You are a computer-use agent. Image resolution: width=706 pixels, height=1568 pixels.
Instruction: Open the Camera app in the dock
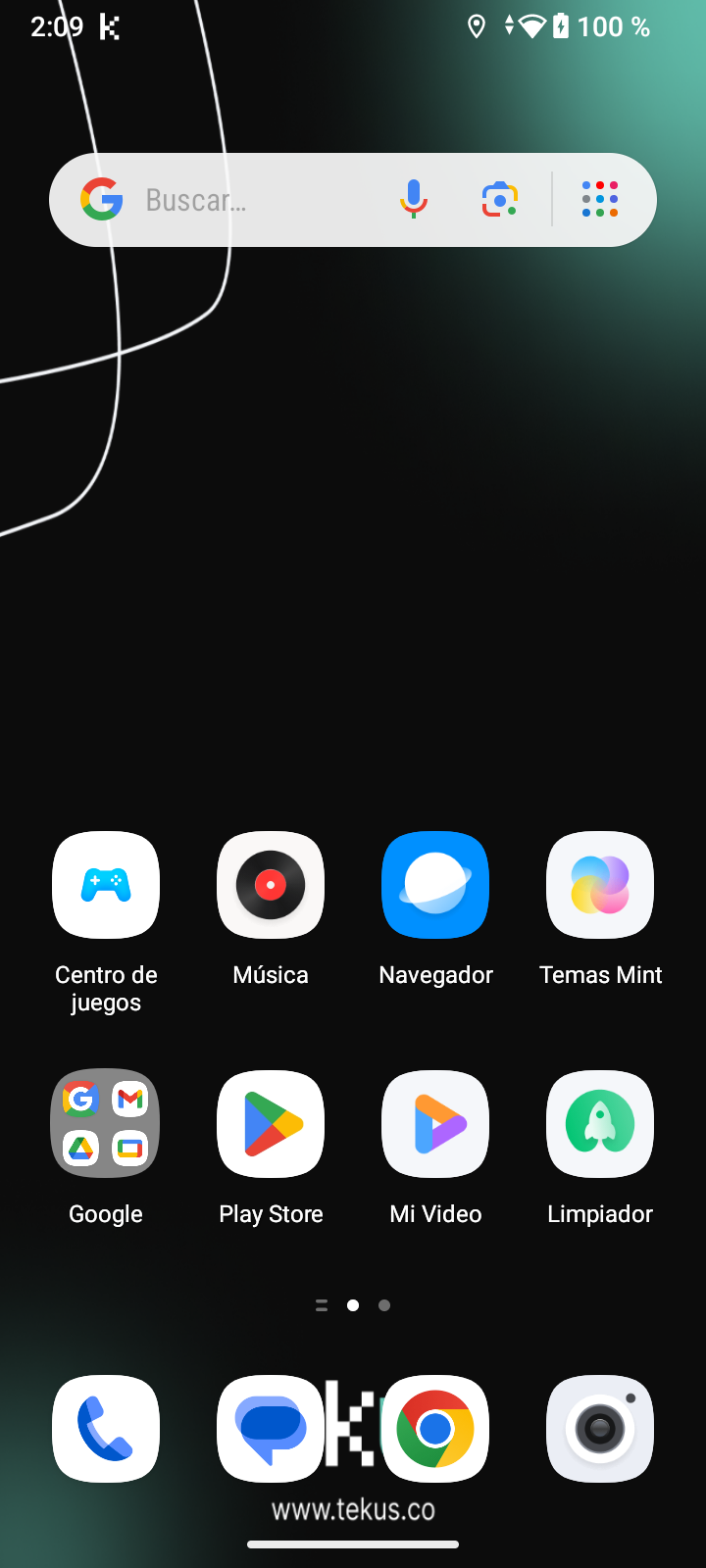(600, 1429)
